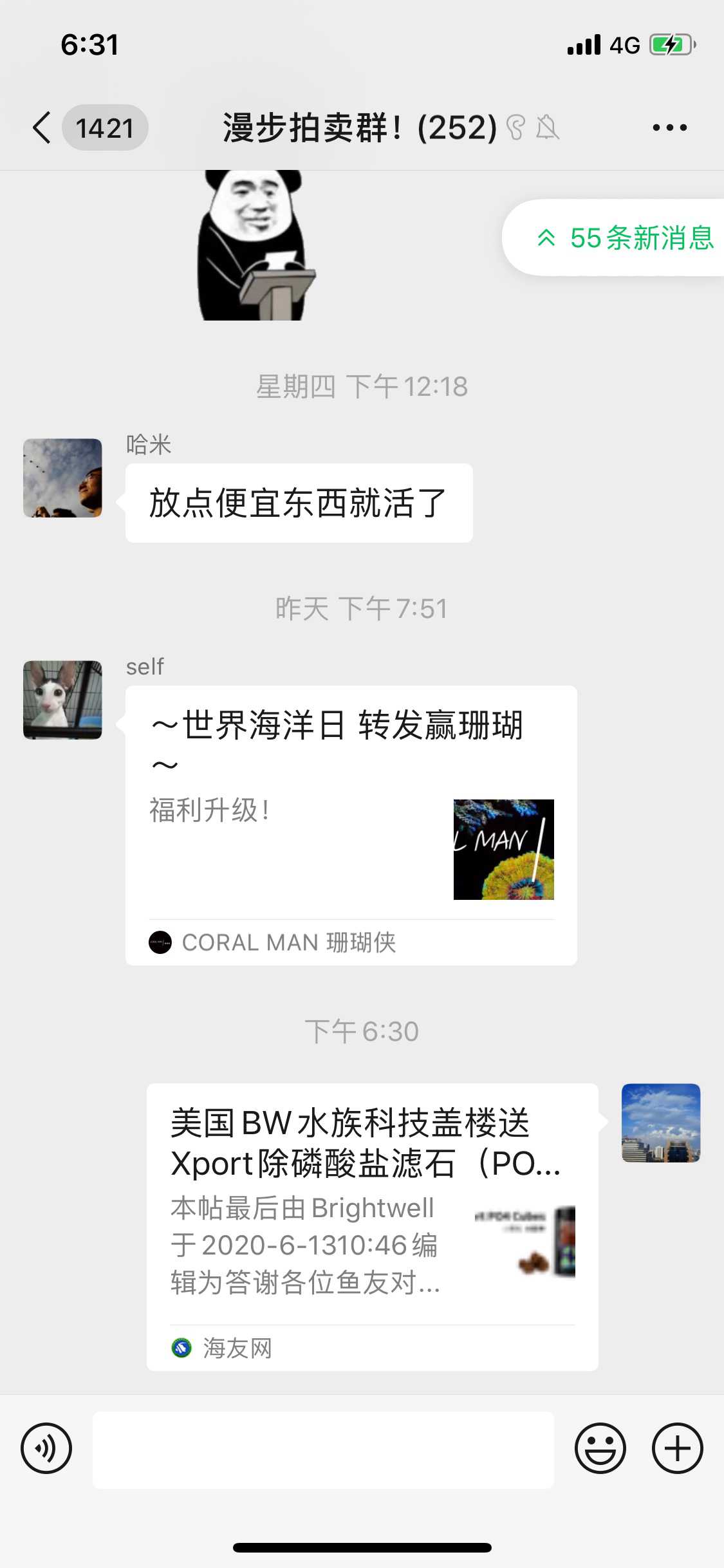This screenshot has width=724, height=1568.
Task: View the panda meme sticker
Action: tap(254, 246)
